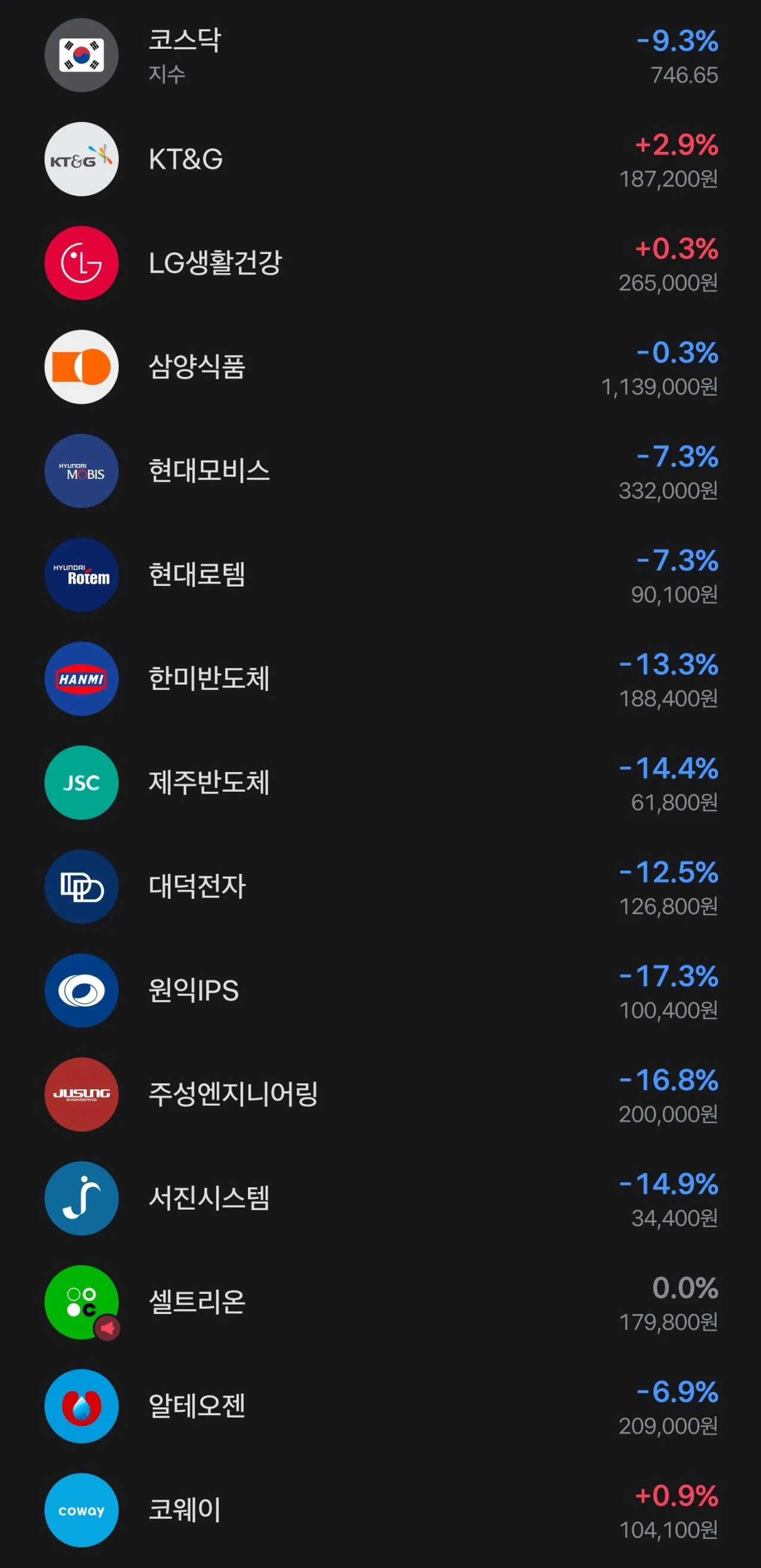Open 원익IPS stock details
The width and height of the screenshot is (761, 1568).
(x=380, y=991)
